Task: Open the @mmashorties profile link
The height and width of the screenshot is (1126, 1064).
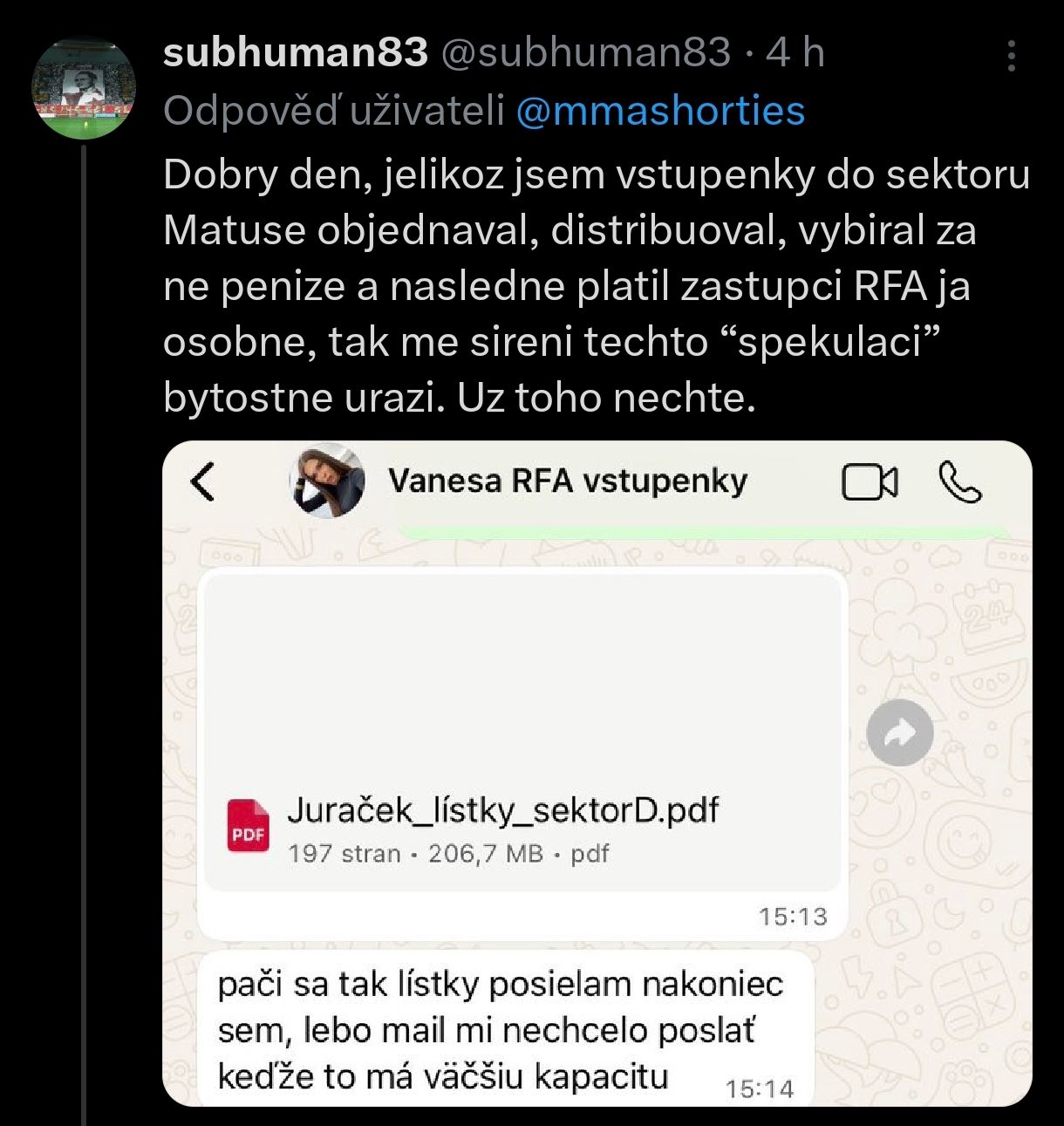Action: coord(660,112)
